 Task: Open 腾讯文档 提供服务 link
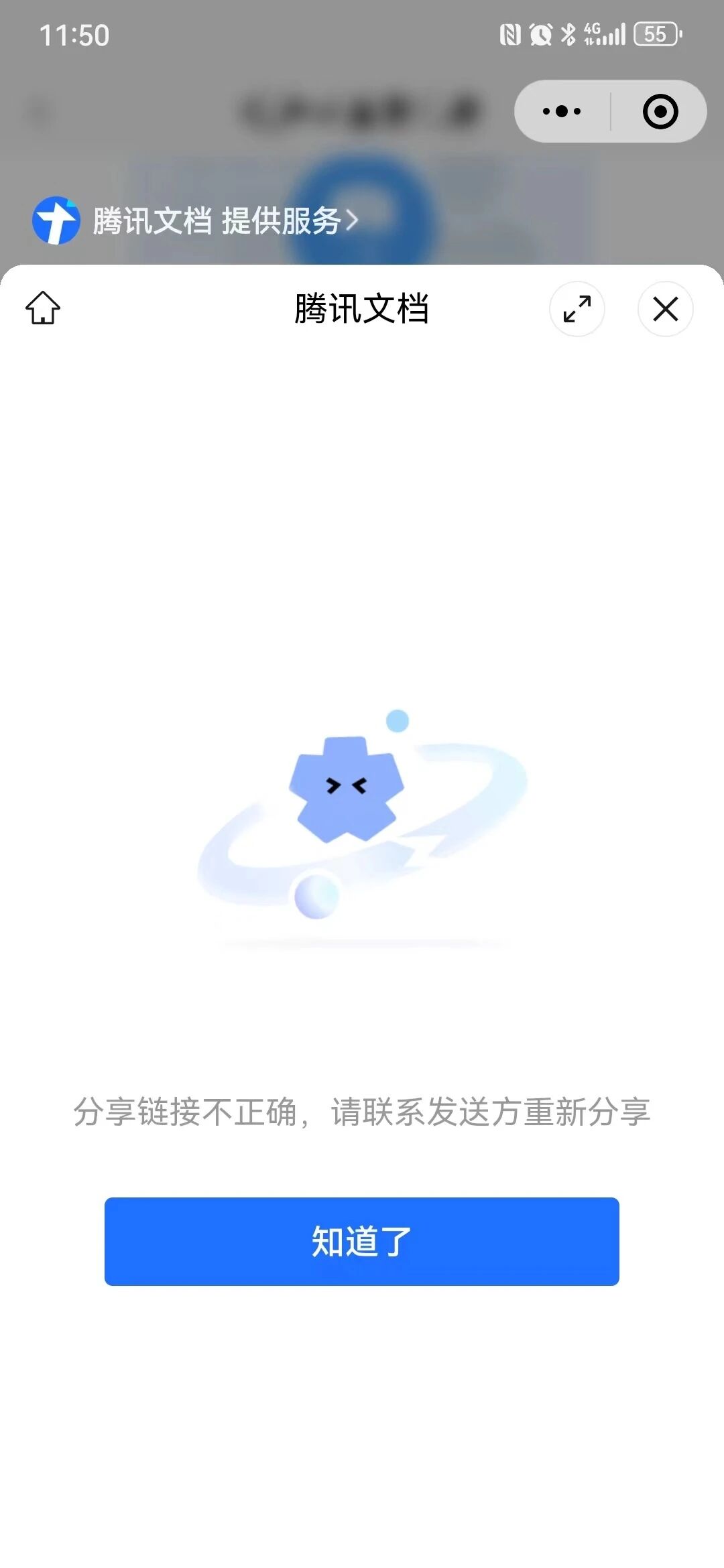pyautogui.click(x=196, y=220)
